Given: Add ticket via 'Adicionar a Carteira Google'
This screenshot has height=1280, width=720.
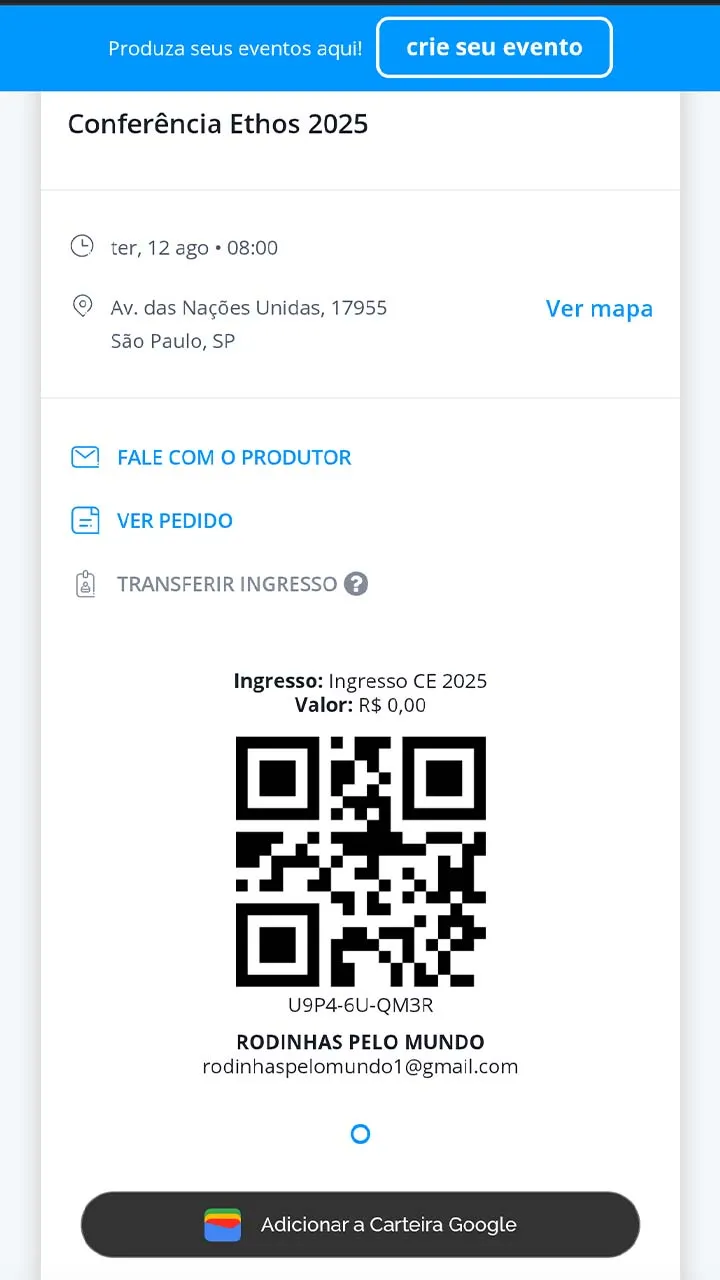Looking at the screenshot, I should pyautogui.click(x=360, y=1224).
